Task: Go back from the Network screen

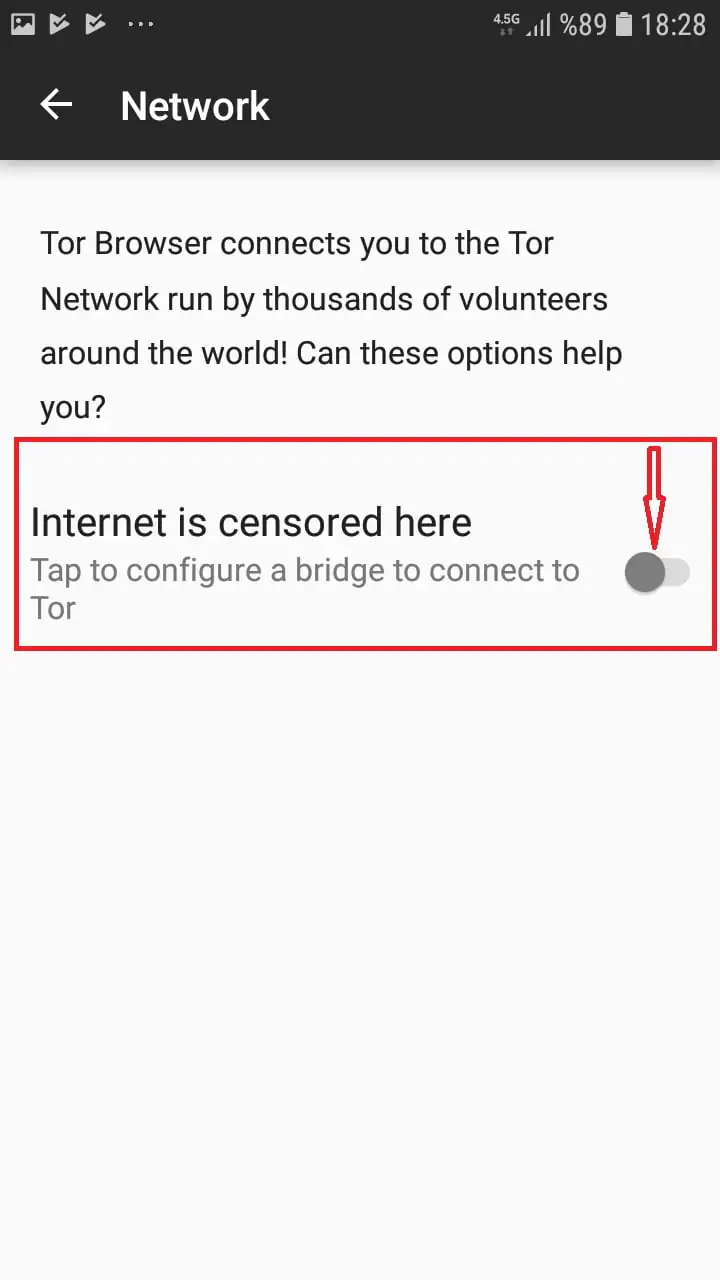Action: click(x=56, y=105)
